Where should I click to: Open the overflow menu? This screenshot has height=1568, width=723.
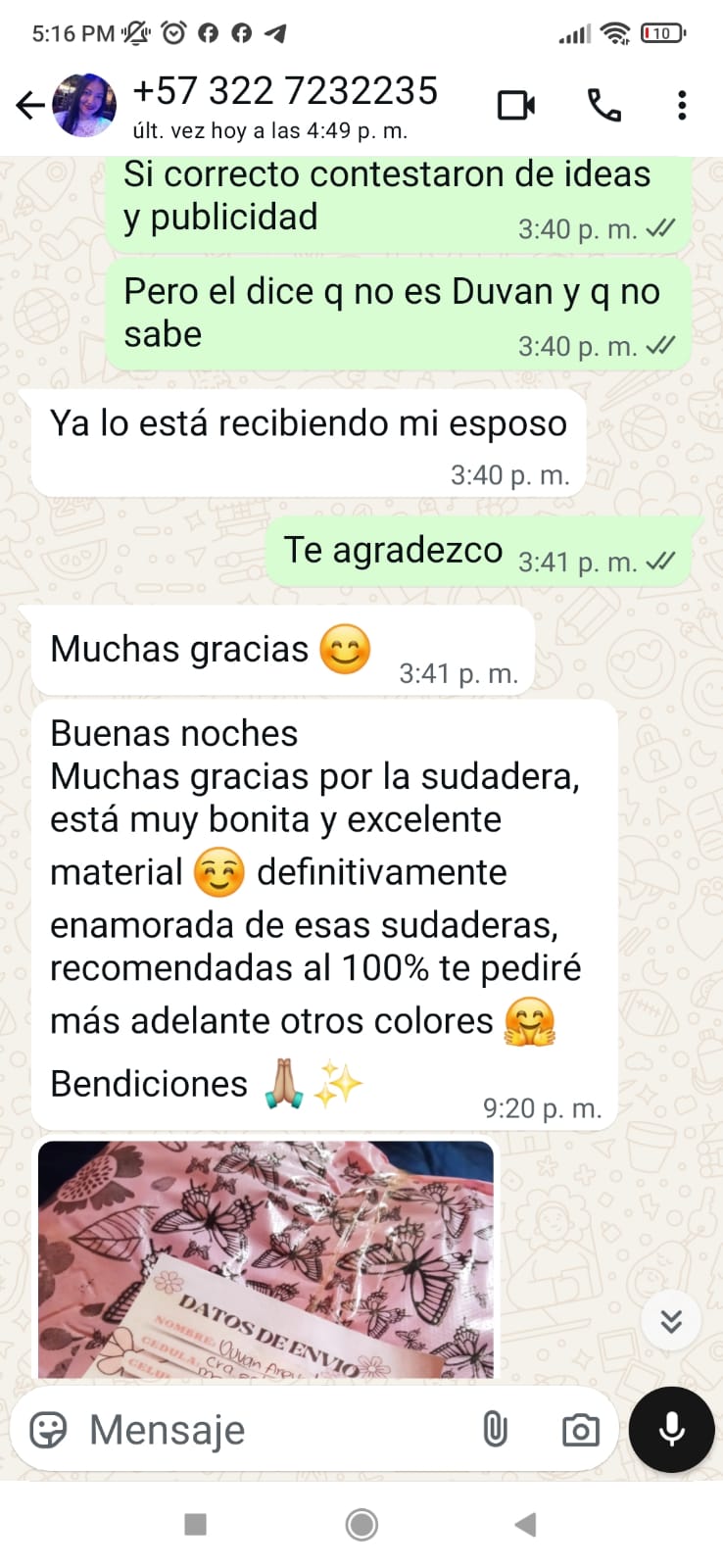pyautogui.click(x=682, y=105)
